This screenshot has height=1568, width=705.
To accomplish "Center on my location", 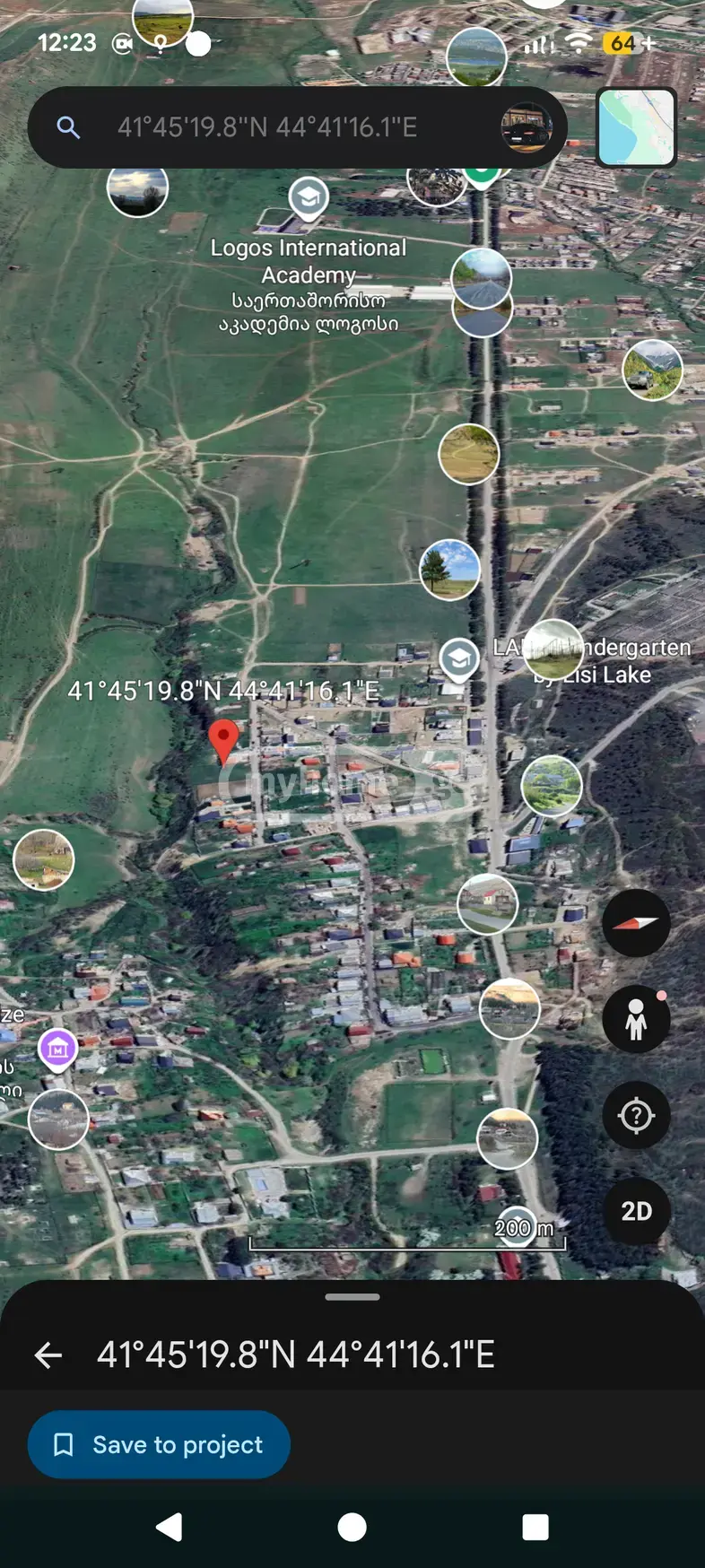I will (636, 1116).
